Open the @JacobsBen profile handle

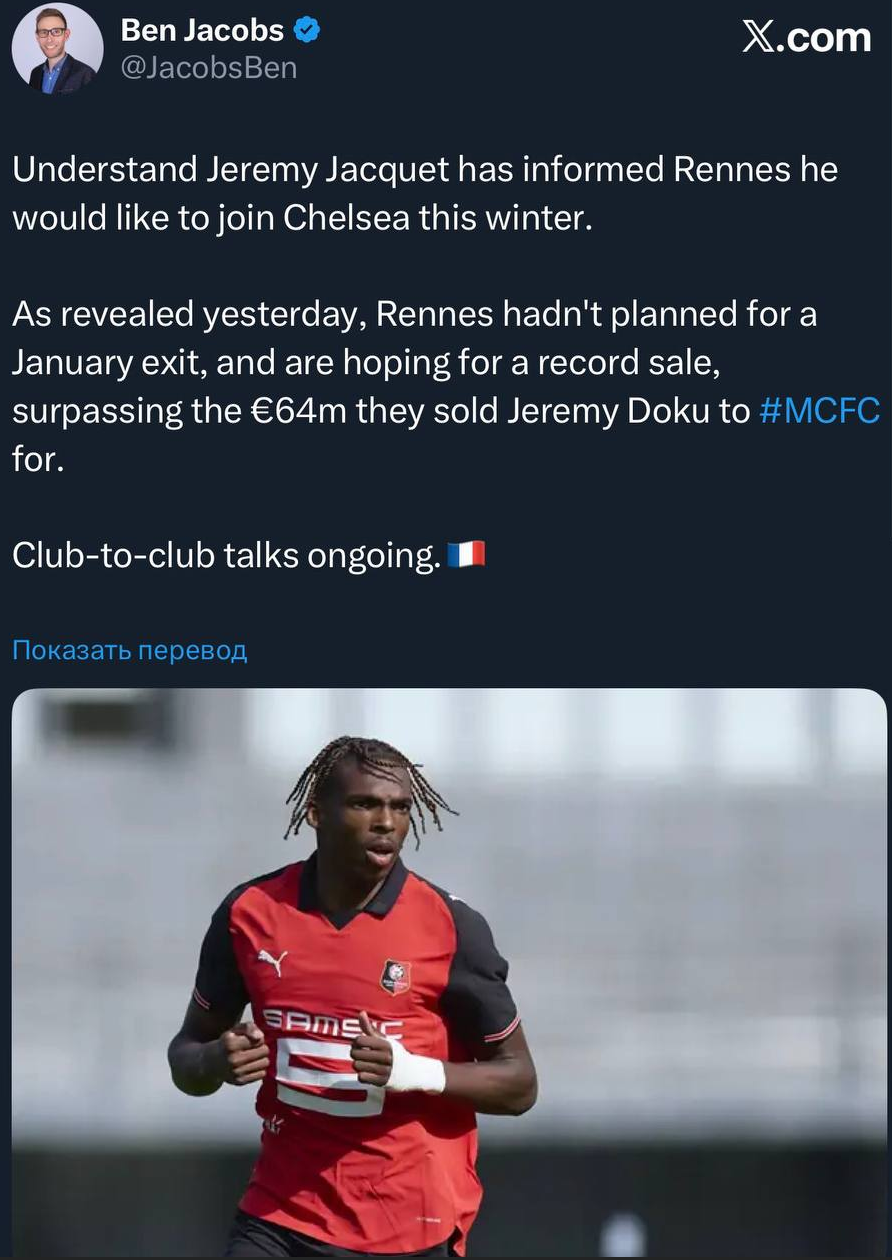click(208, 68)
